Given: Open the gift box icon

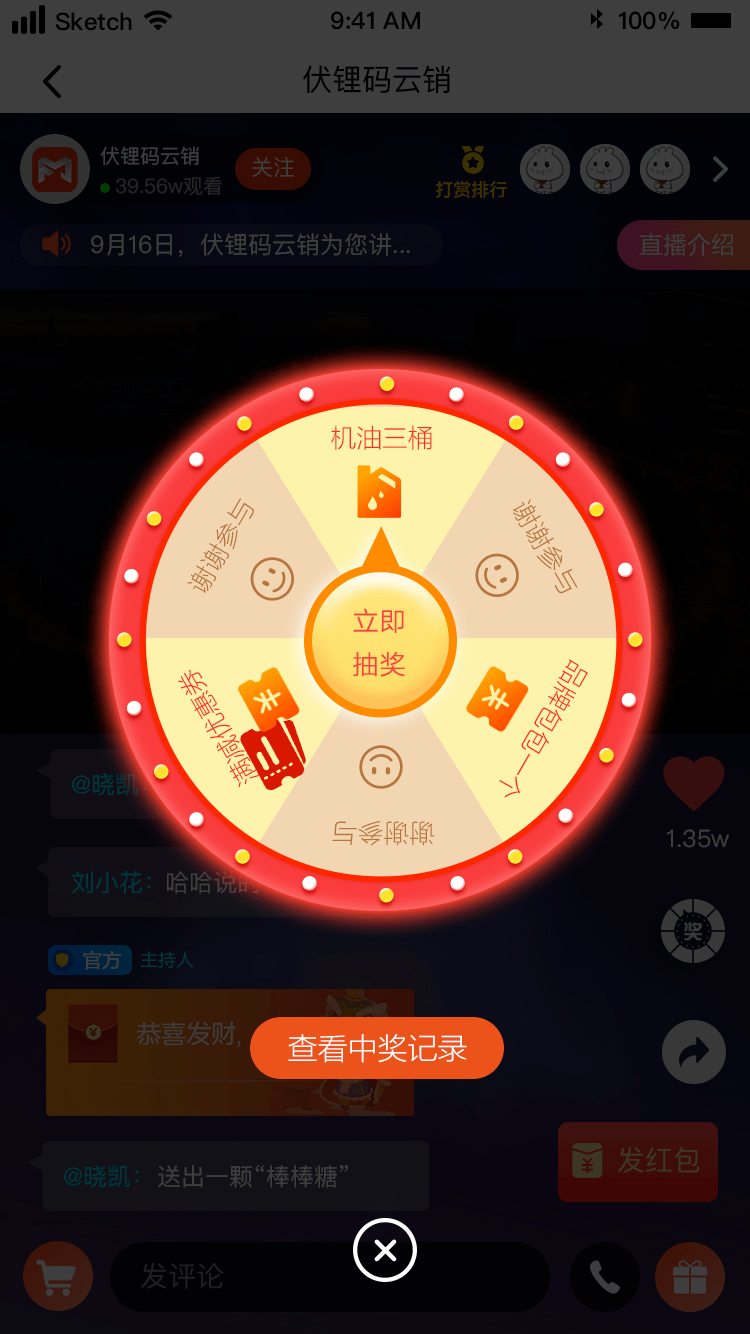Looking at the screenshot, I should pos(690,1277).
